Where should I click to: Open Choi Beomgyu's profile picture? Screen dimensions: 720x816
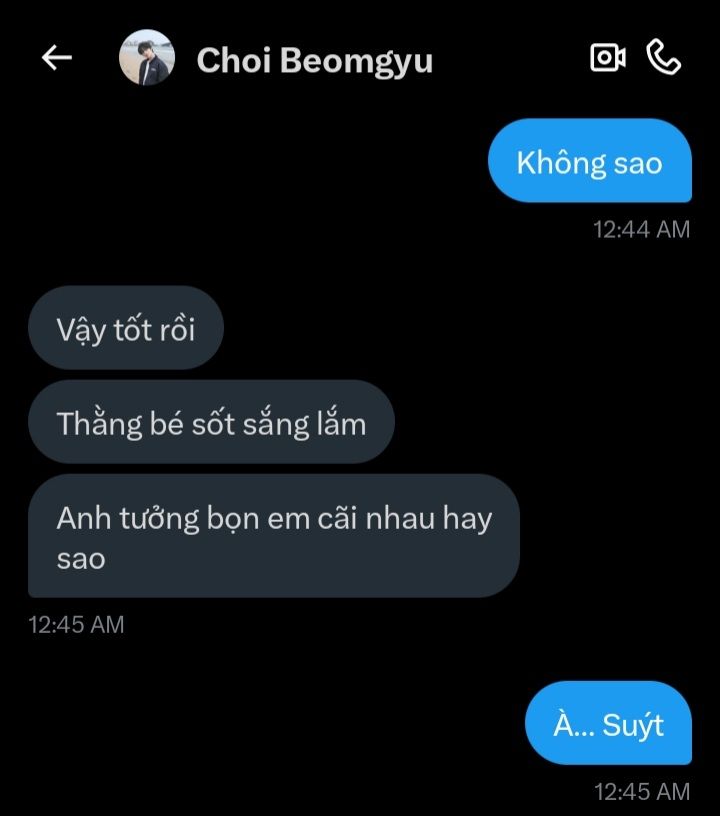[x=147, y=58]
